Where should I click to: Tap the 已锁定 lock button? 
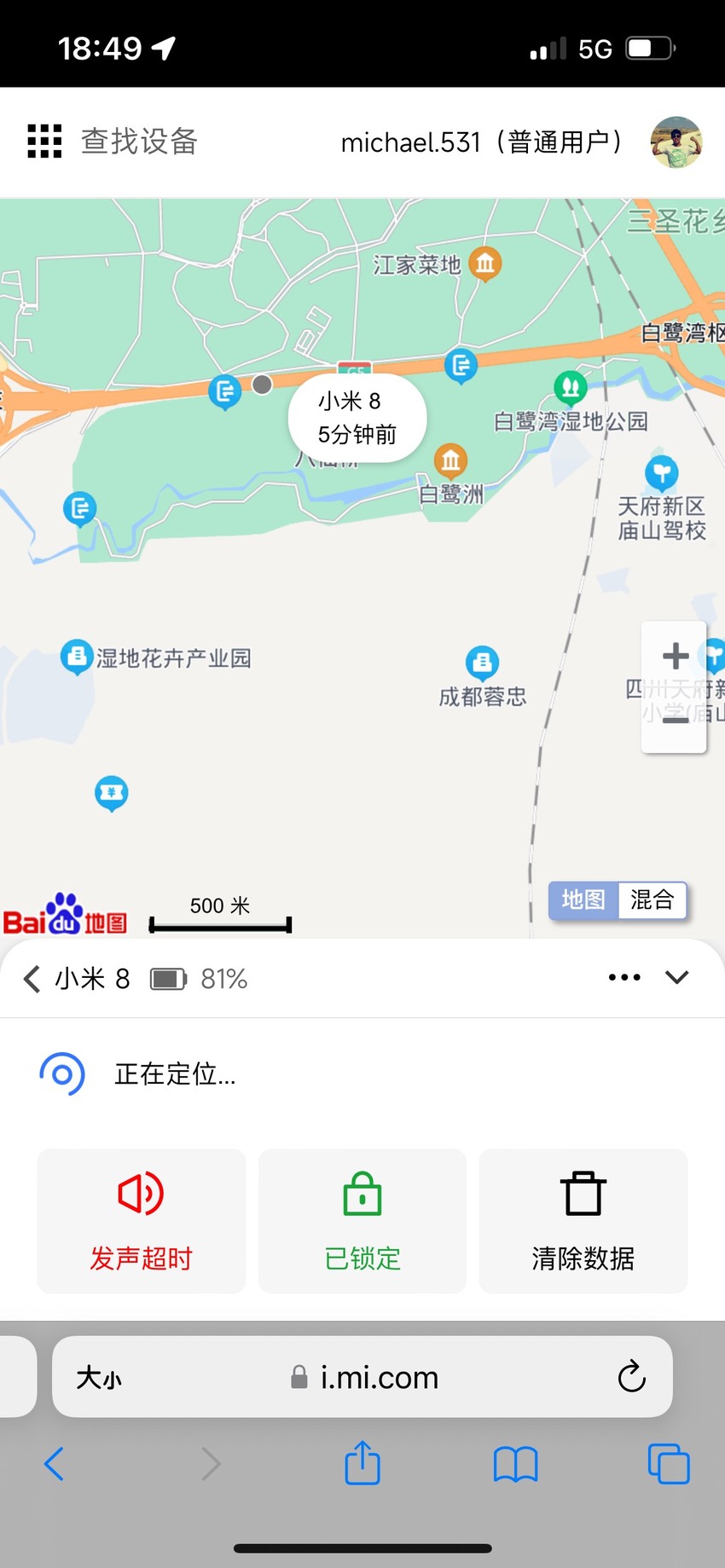[362, 1221]
